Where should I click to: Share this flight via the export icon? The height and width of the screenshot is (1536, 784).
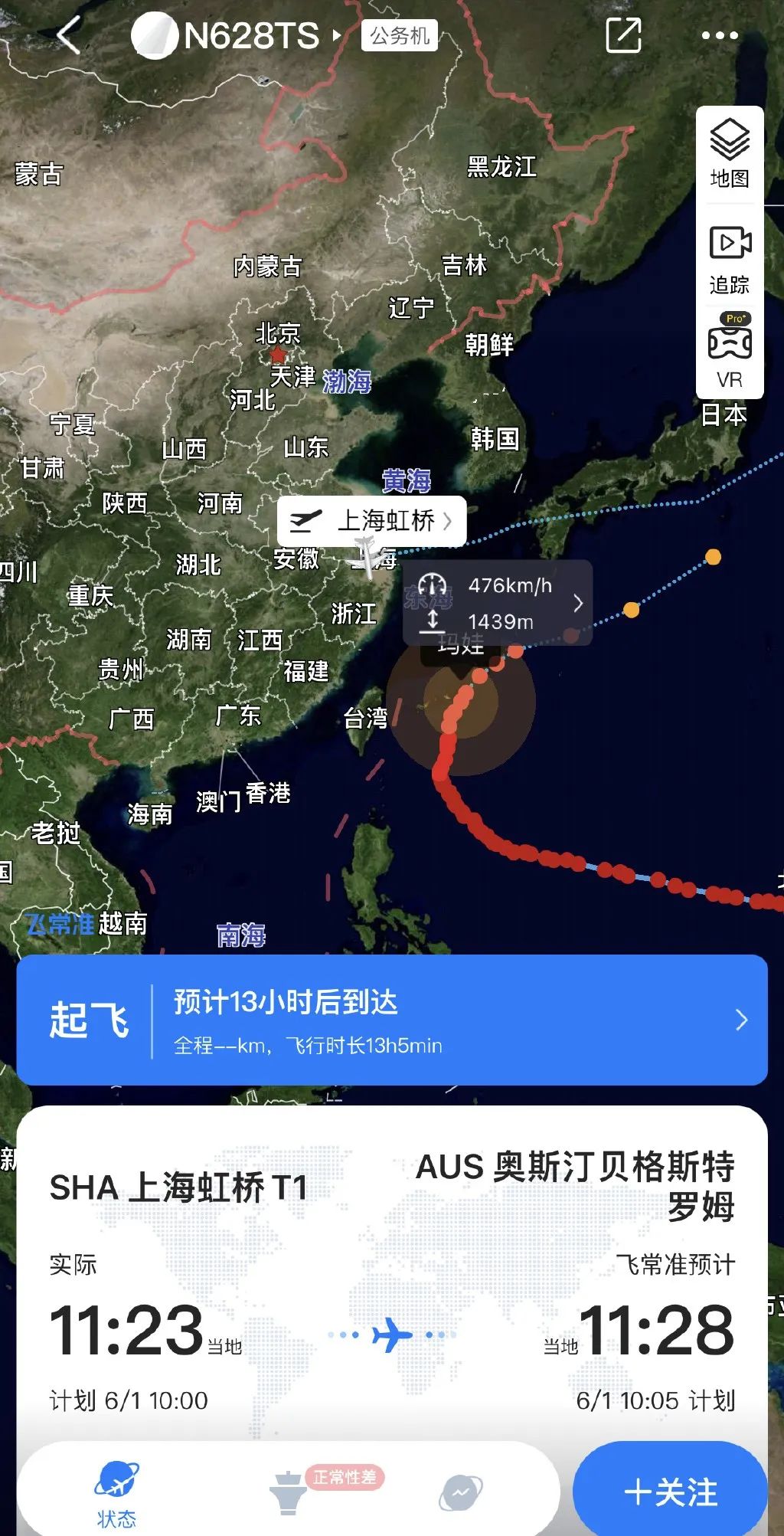[x=623, y=36]
